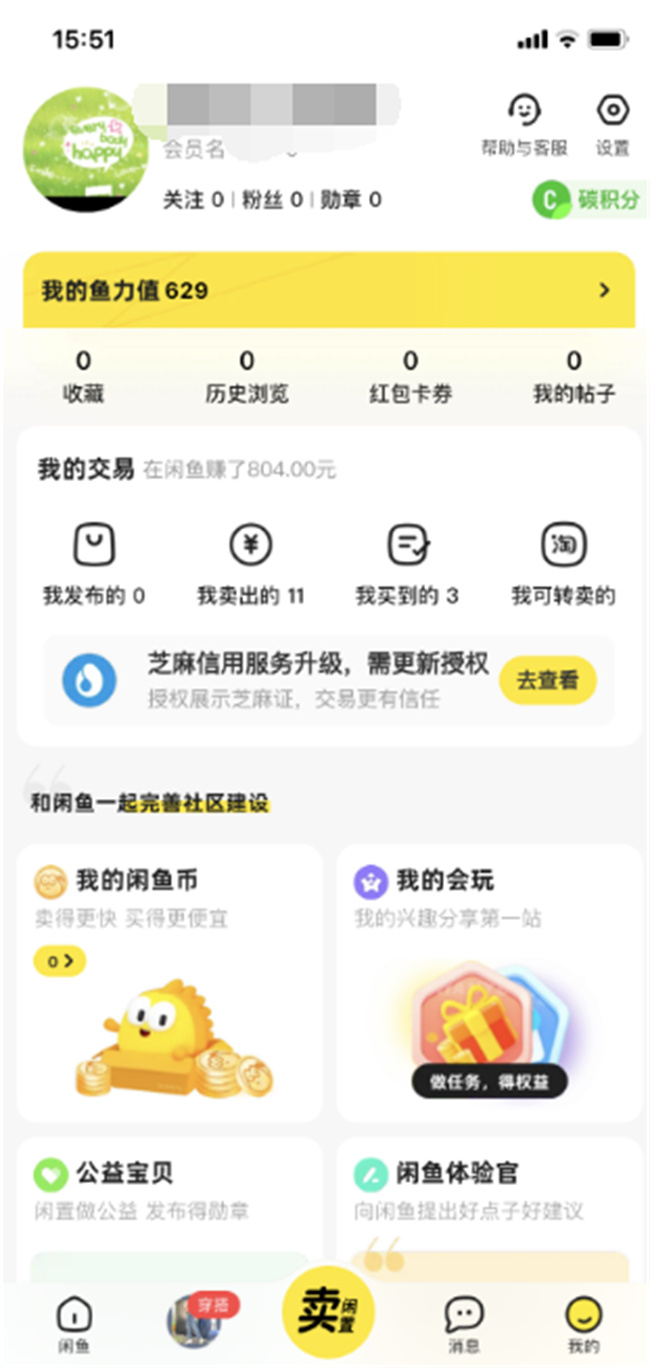The image size is (650, 1368).
Task: Switch to the 消息 messages tab
Action: click(464, 1324)
